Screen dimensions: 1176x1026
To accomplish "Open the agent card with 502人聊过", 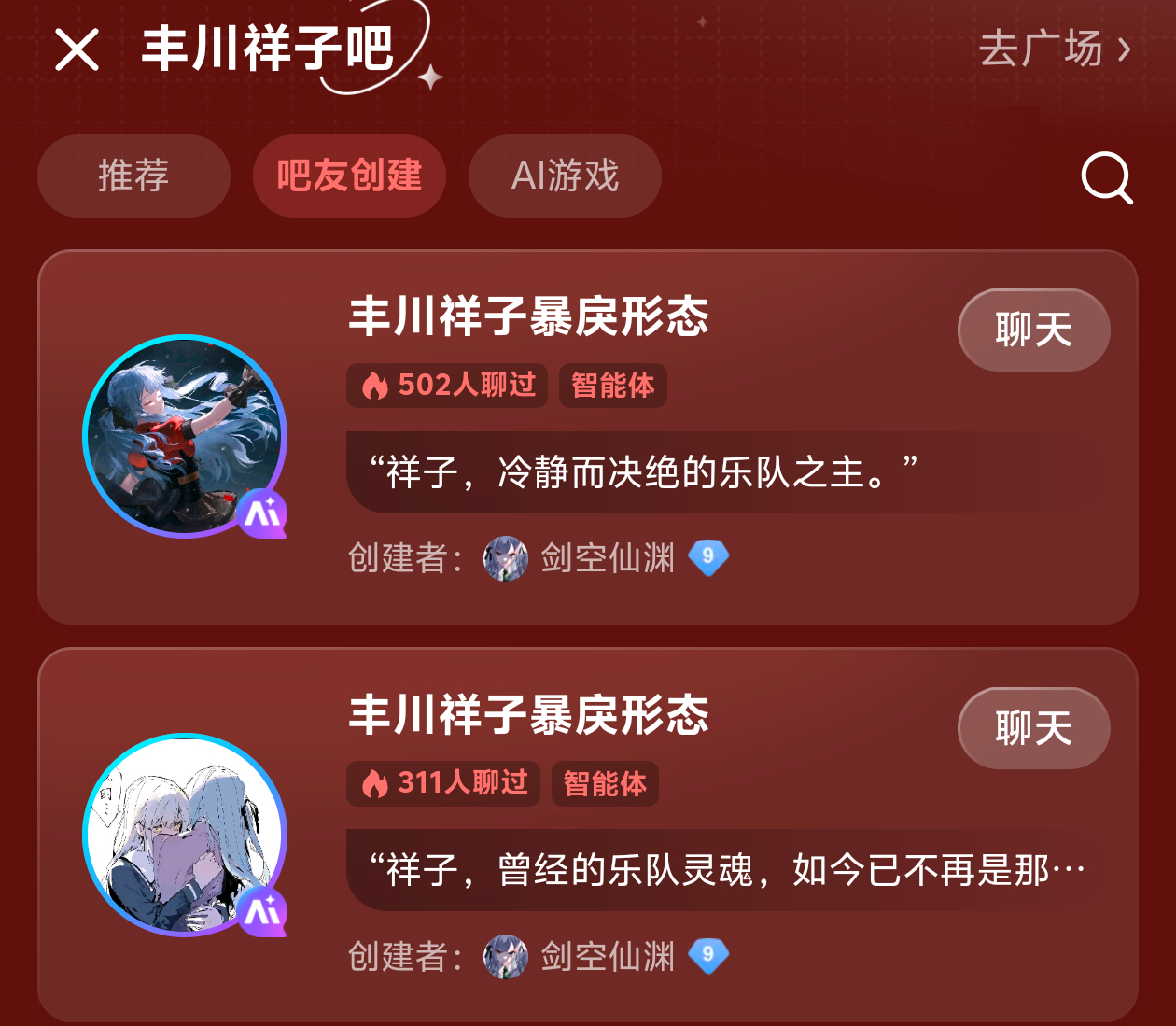I will (x=588, y=437).
